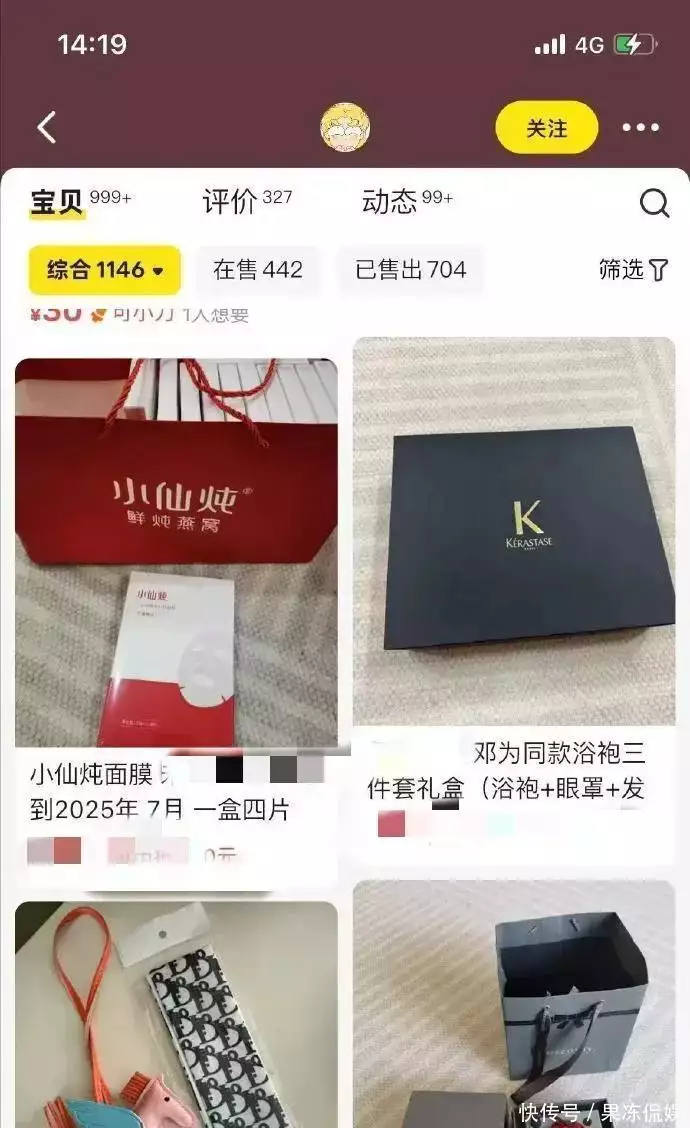This screenshot has height=1128, width=690.
Task: Open the 筛选 filter options
Action: pyautogui.click(x=633, y=270)
